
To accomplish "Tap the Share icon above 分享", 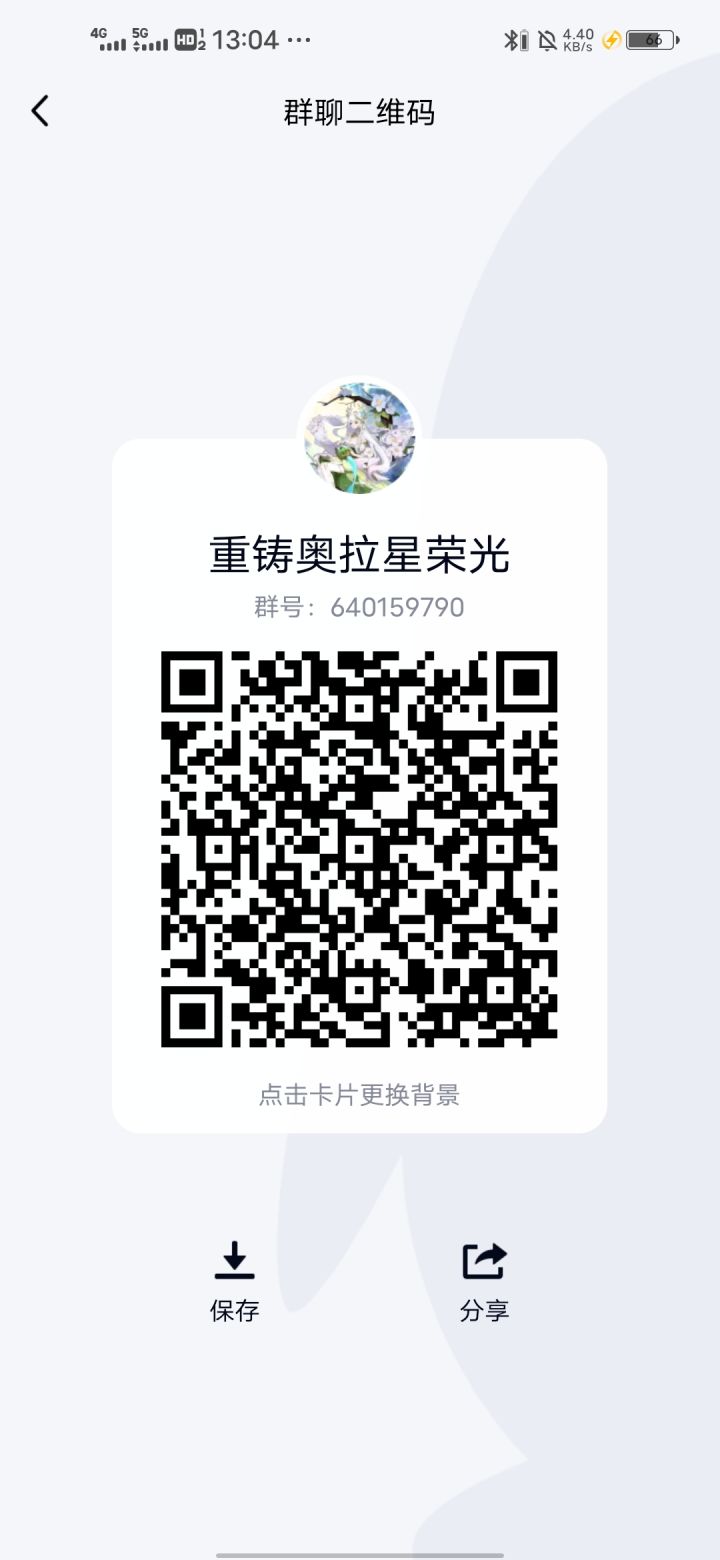I will [485, 1260].
